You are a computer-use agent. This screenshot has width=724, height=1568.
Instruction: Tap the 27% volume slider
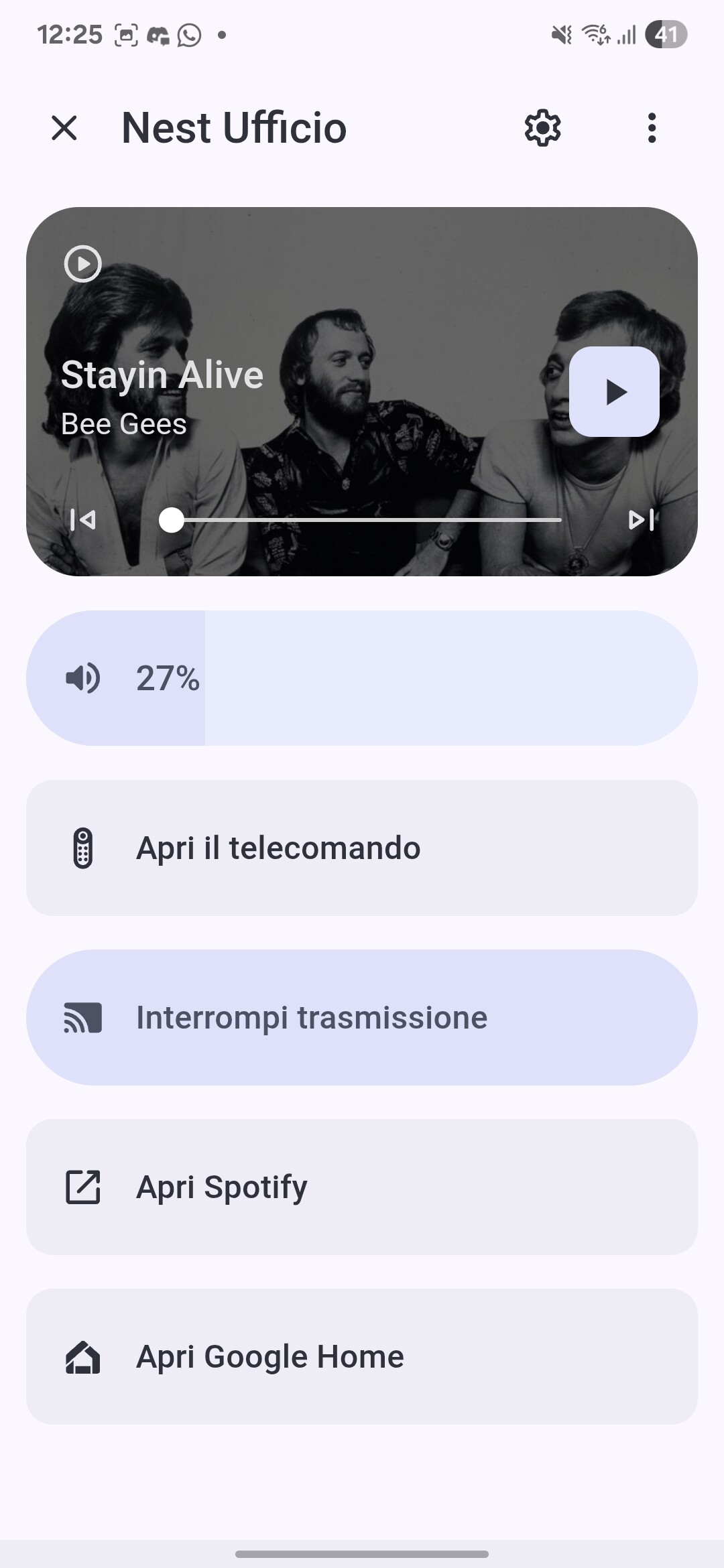click(x=362, y=678)
